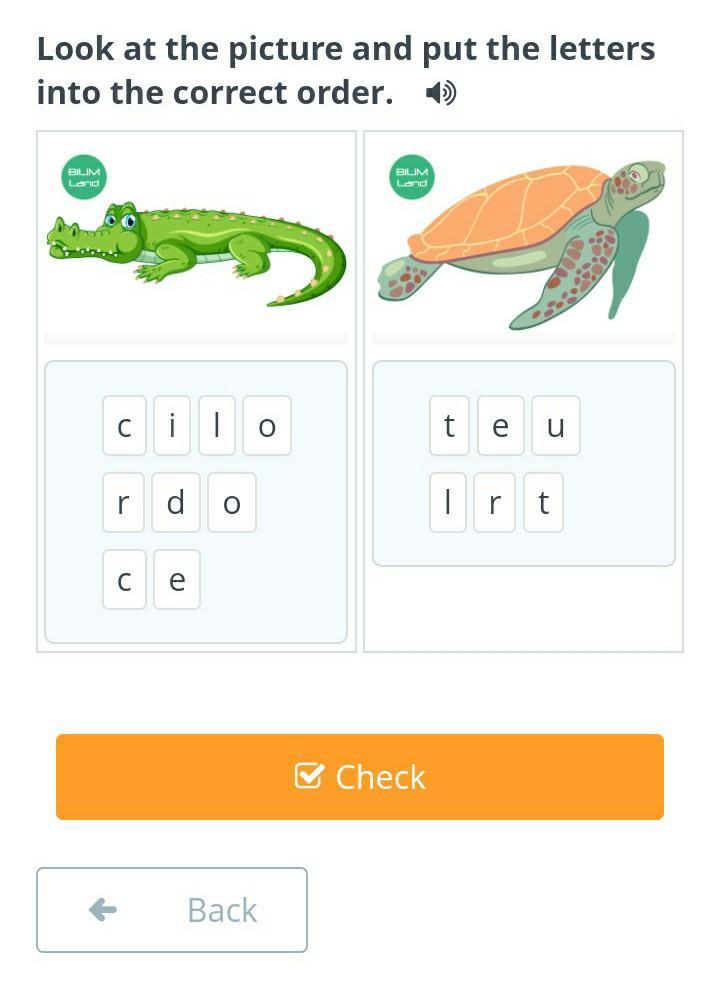Play the instruction audio with the speaker icon
Screen dimensions: 720x1002
[x=440, y=94]
